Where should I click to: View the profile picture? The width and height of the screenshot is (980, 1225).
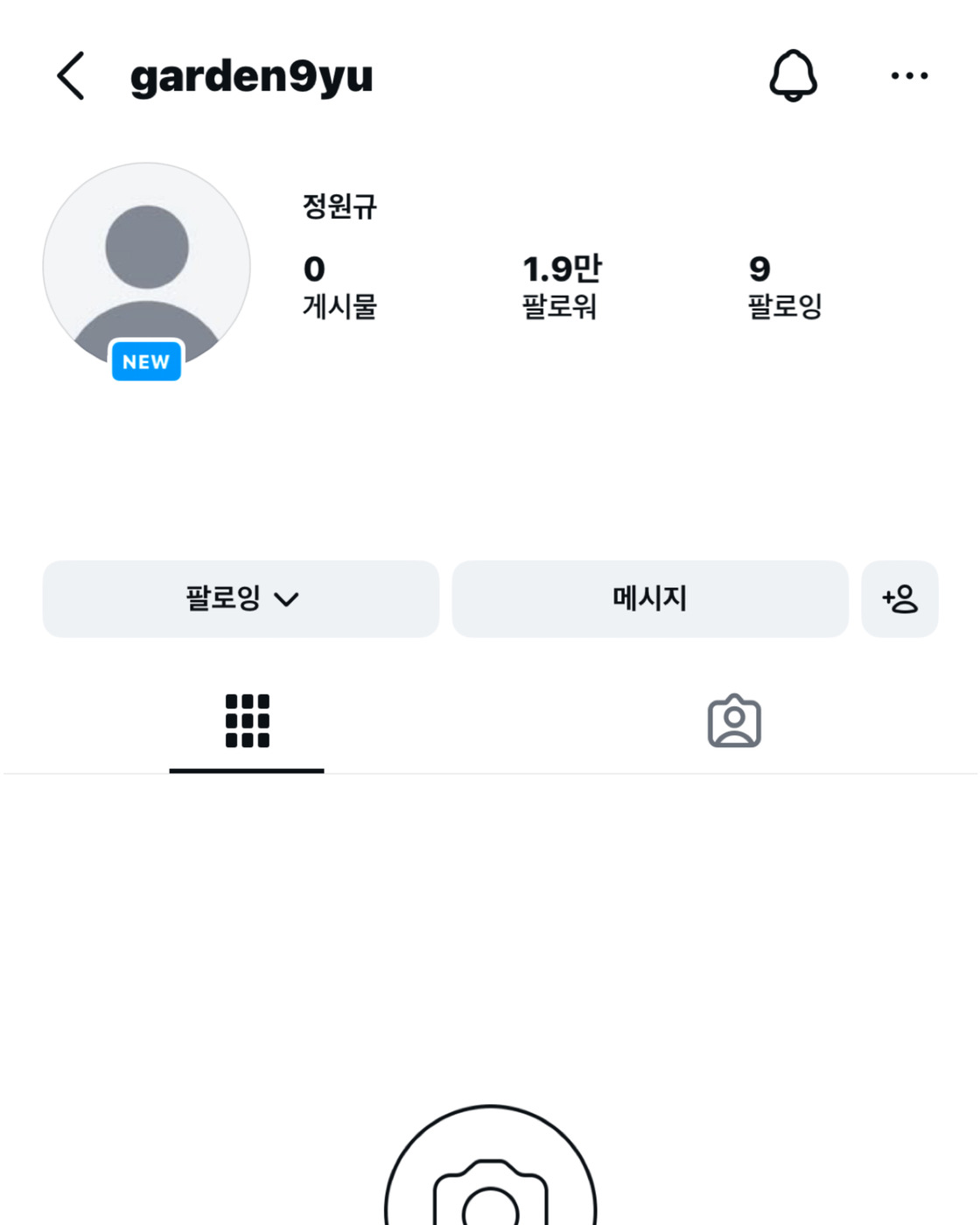[x=147, y=267]
